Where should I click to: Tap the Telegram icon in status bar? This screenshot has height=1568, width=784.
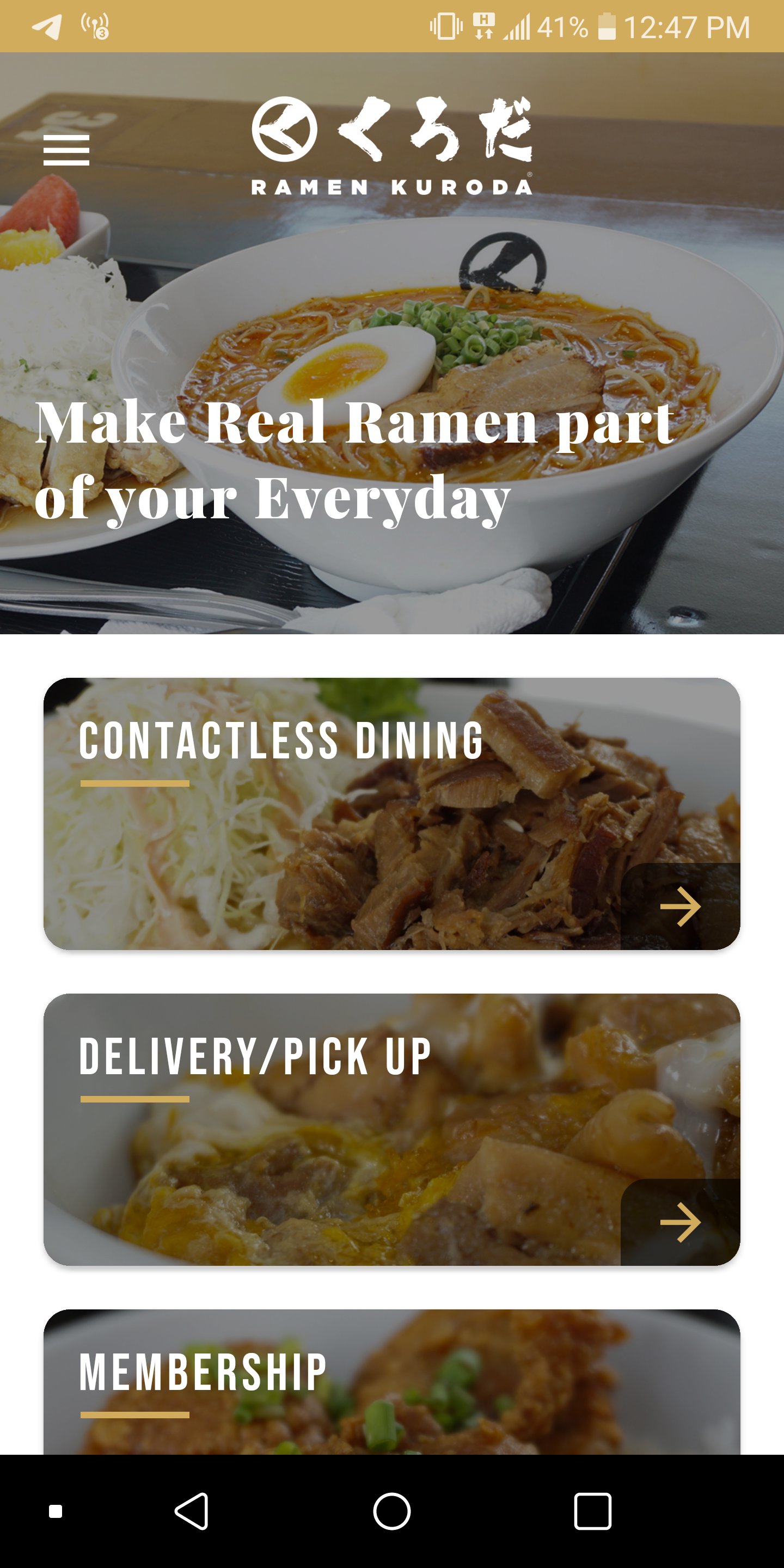[x=47, y=27]
